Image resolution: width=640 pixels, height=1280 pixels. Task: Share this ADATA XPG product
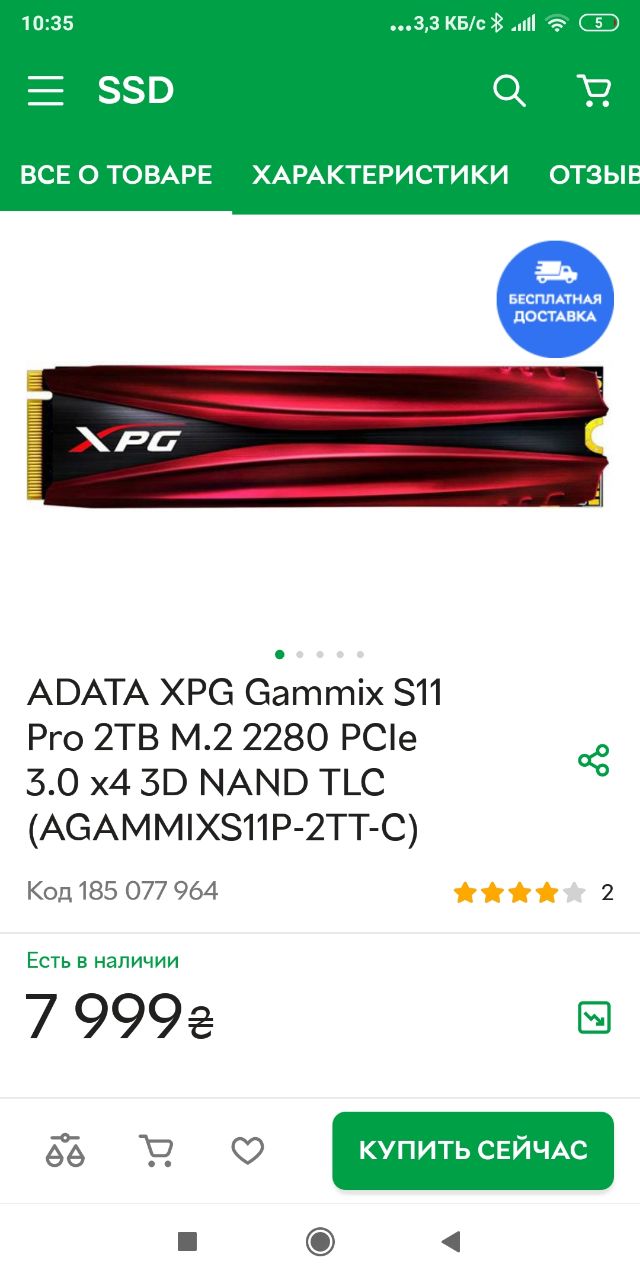pos(594,761)
